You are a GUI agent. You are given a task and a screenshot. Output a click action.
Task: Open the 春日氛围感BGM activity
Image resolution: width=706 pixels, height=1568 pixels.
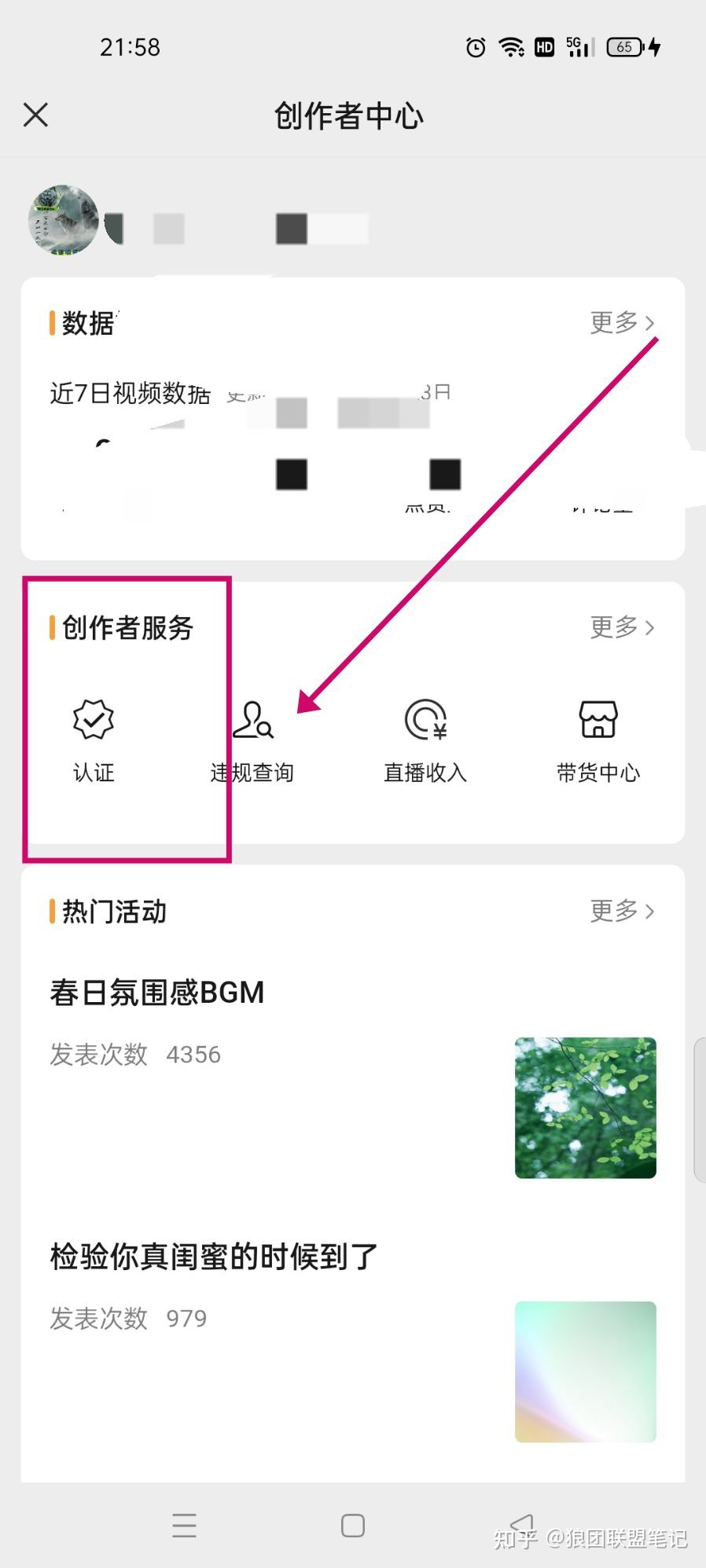pos(156,991)
